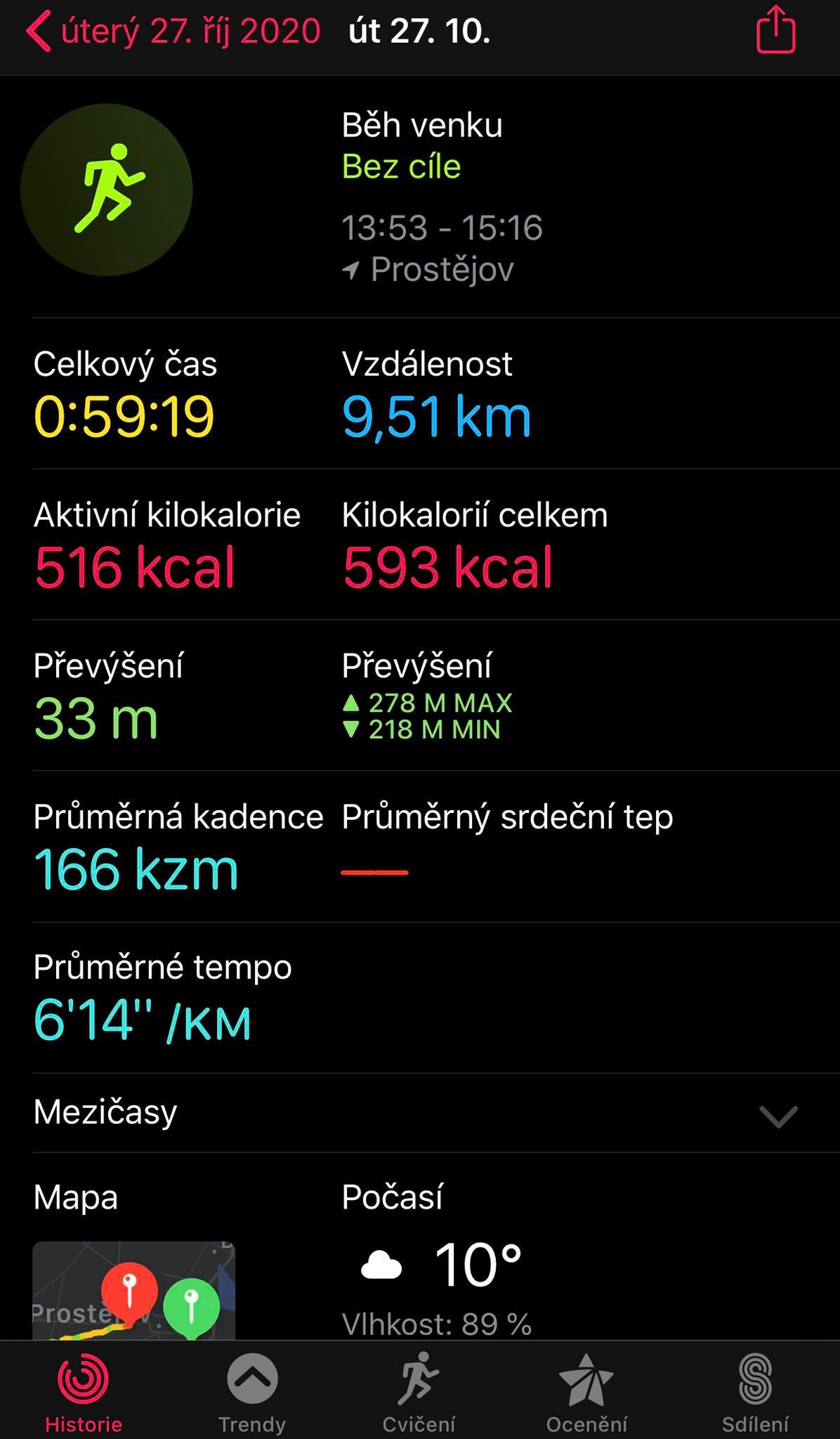Share this workout summary
Image resolution: width=840 pixels, height=1439 pixels.
[x=775, y=30]
